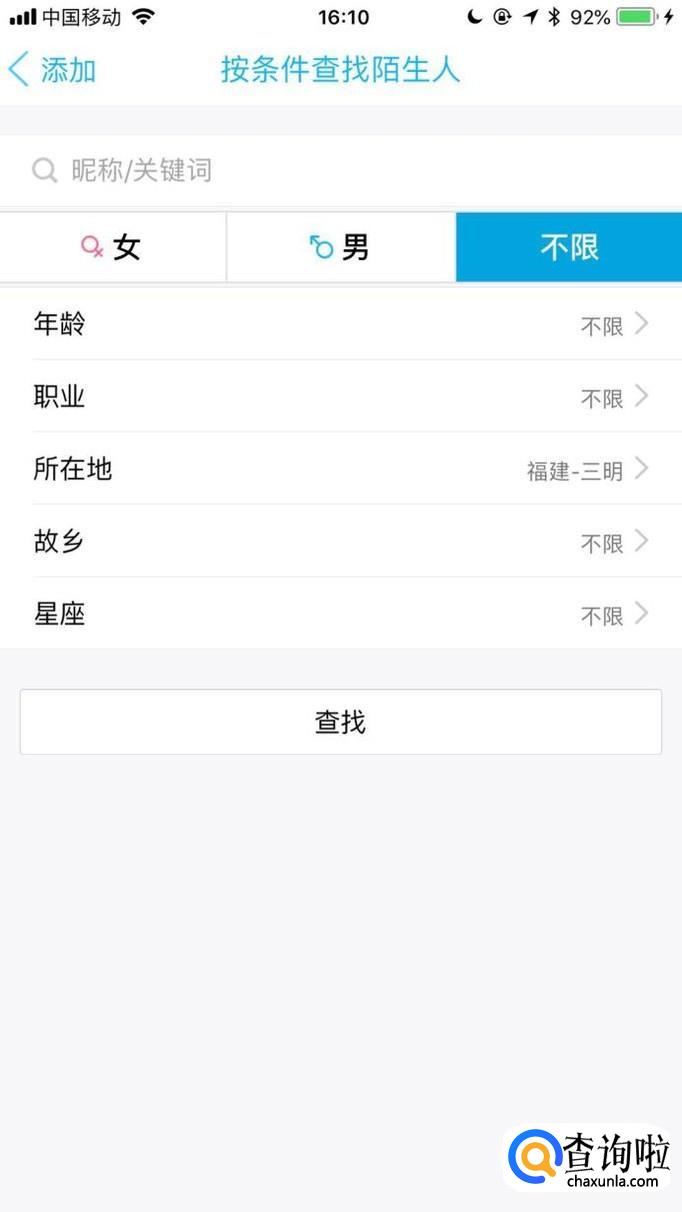Open the 星座 filter row
The image size is (682, 1212).
pyautogui.click(x=340, y=614)
